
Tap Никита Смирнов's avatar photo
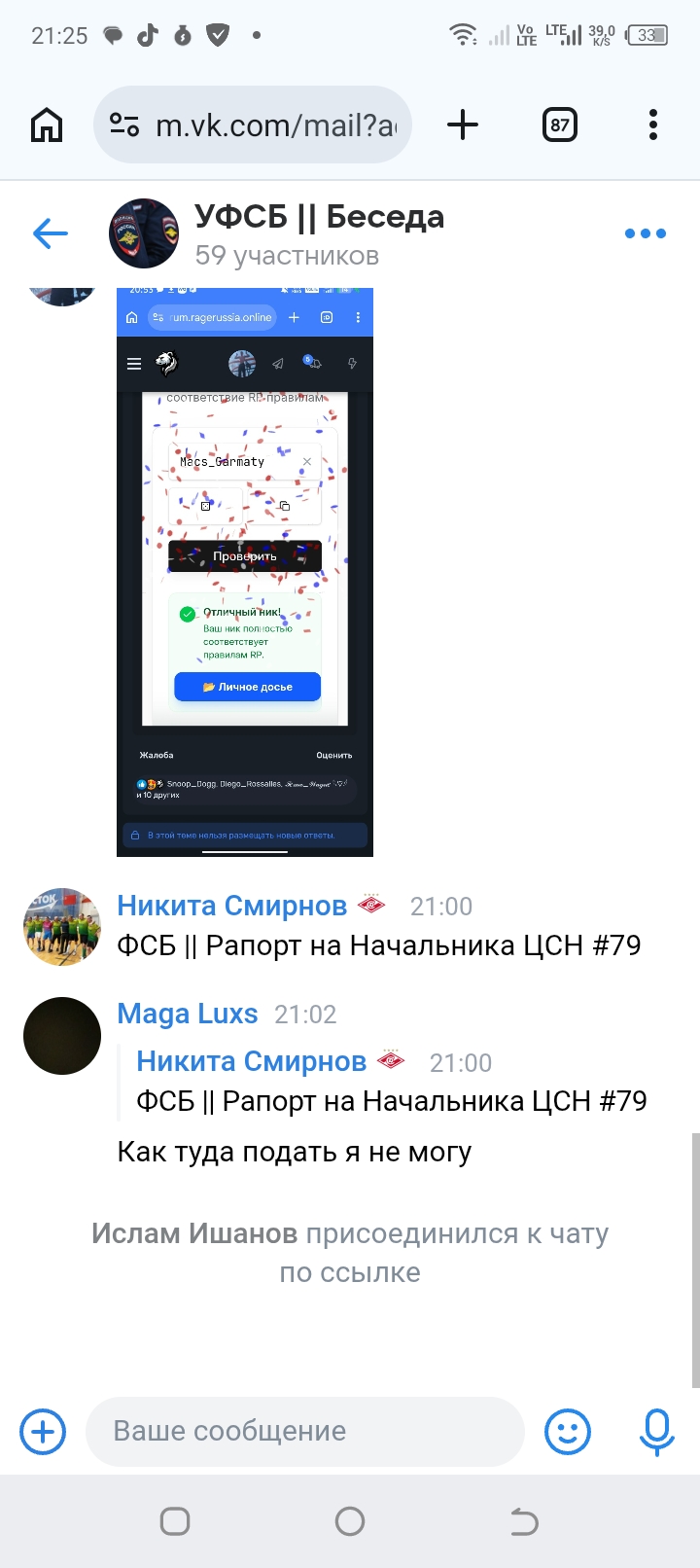[x=62, y=926]
